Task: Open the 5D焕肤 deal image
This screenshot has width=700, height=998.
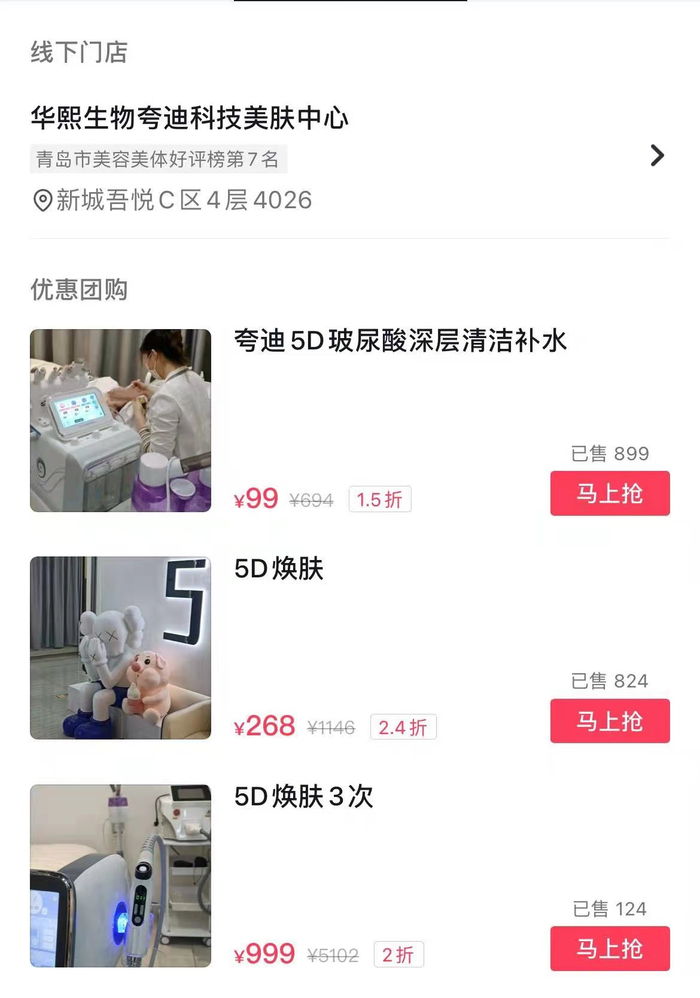Action: pos(121,648)
